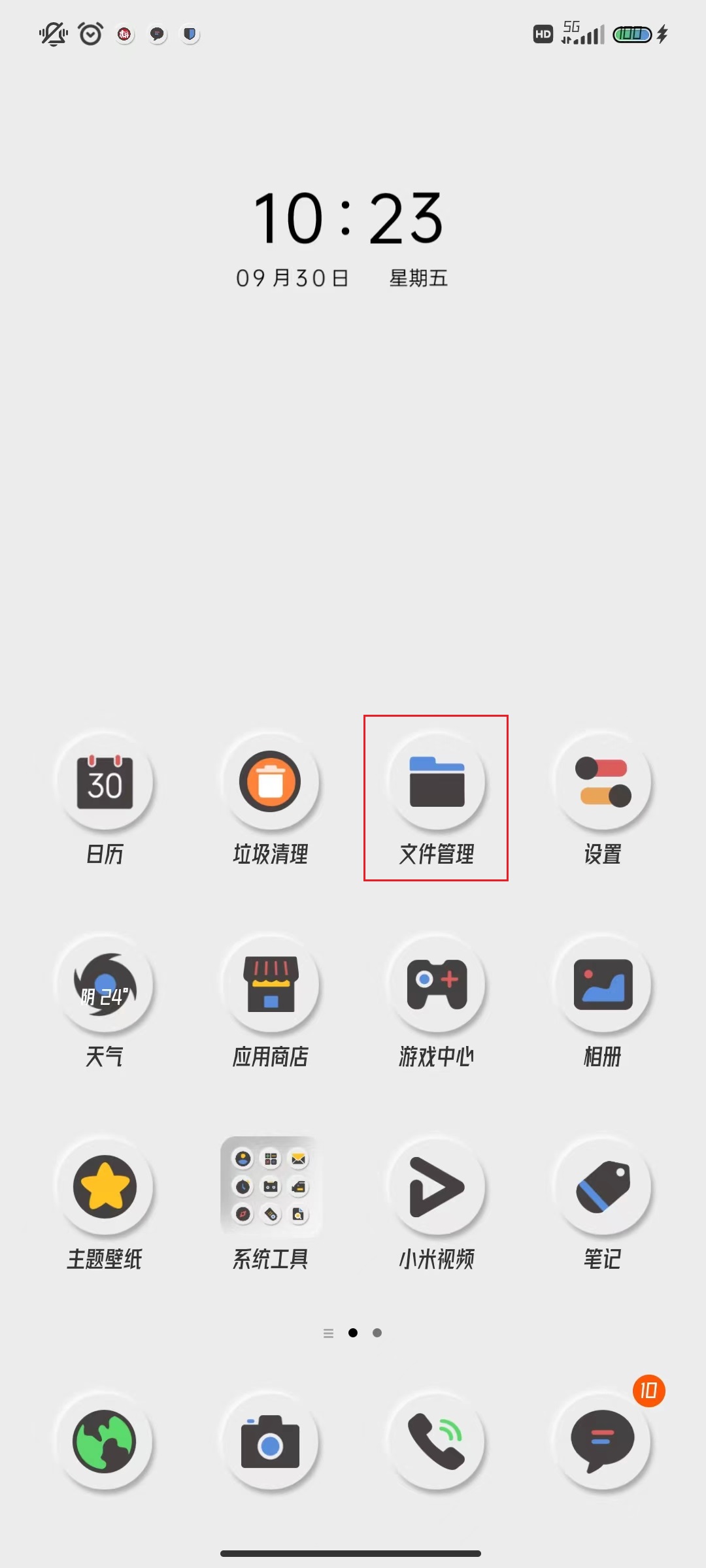Open the phone dialer in dock
The height and width of the screenshot is (1568, 706).
pos(436,1442)
